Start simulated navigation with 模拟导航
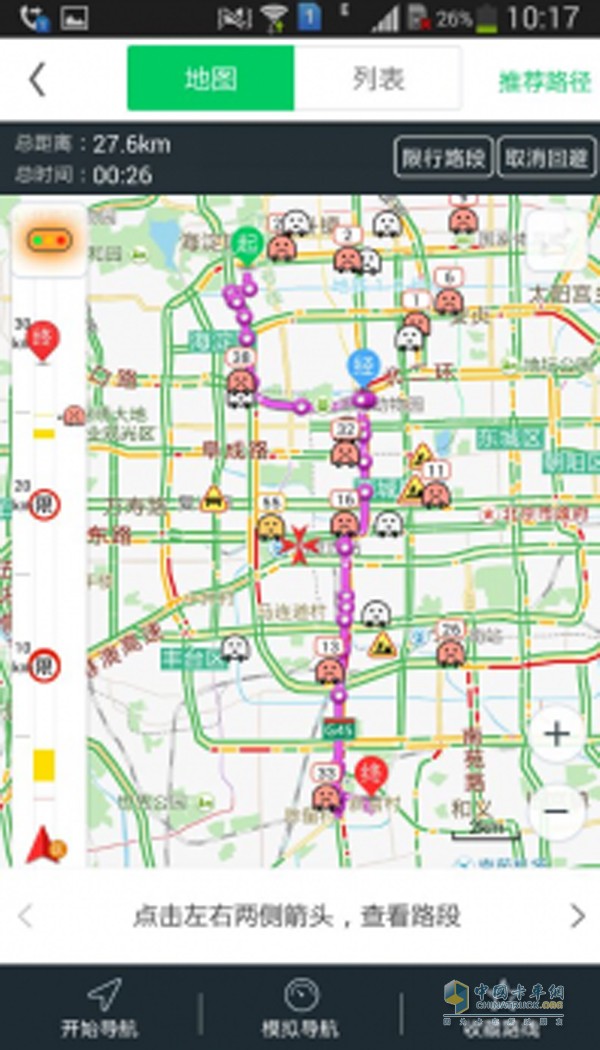The image size is (600, 1050). [x=300, y=1007]
